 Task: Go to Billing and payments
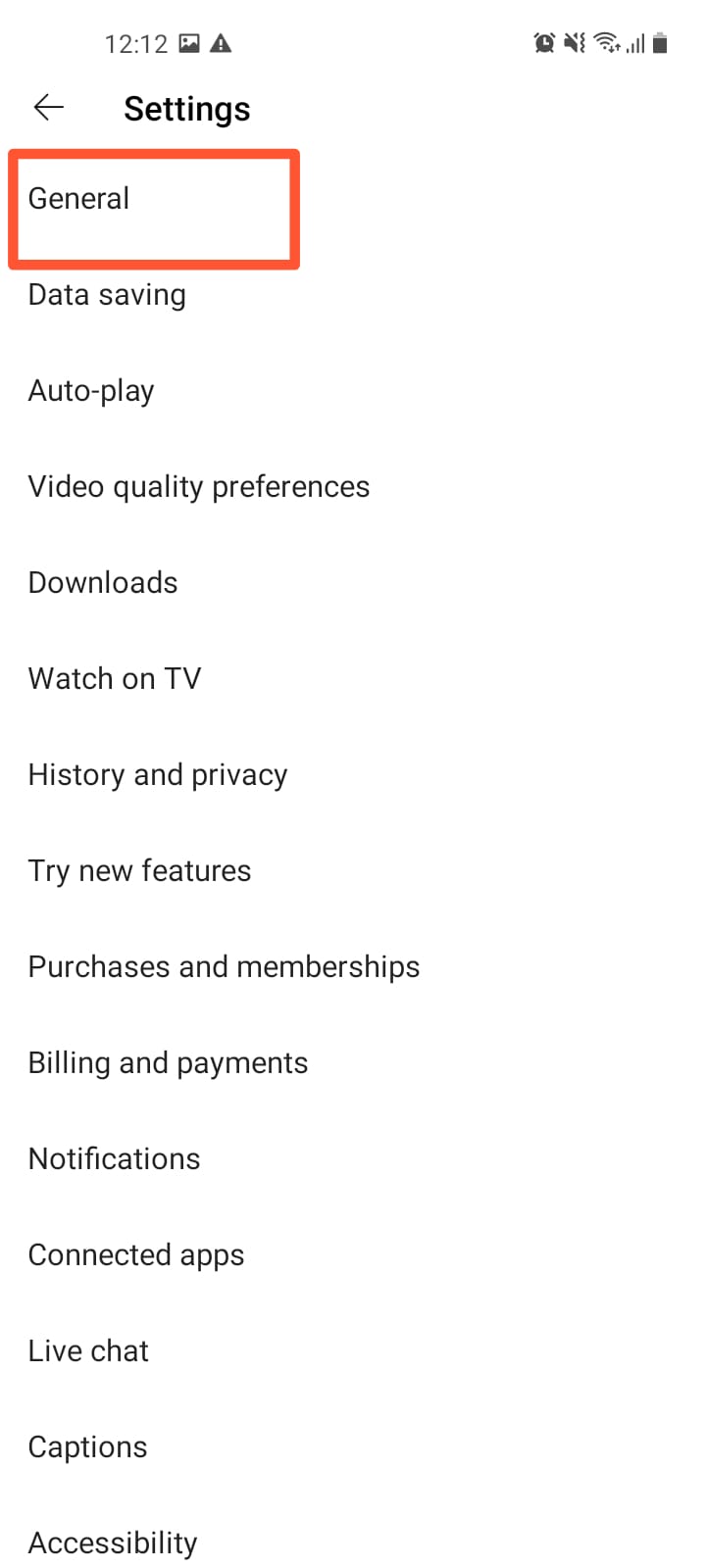168,1063
